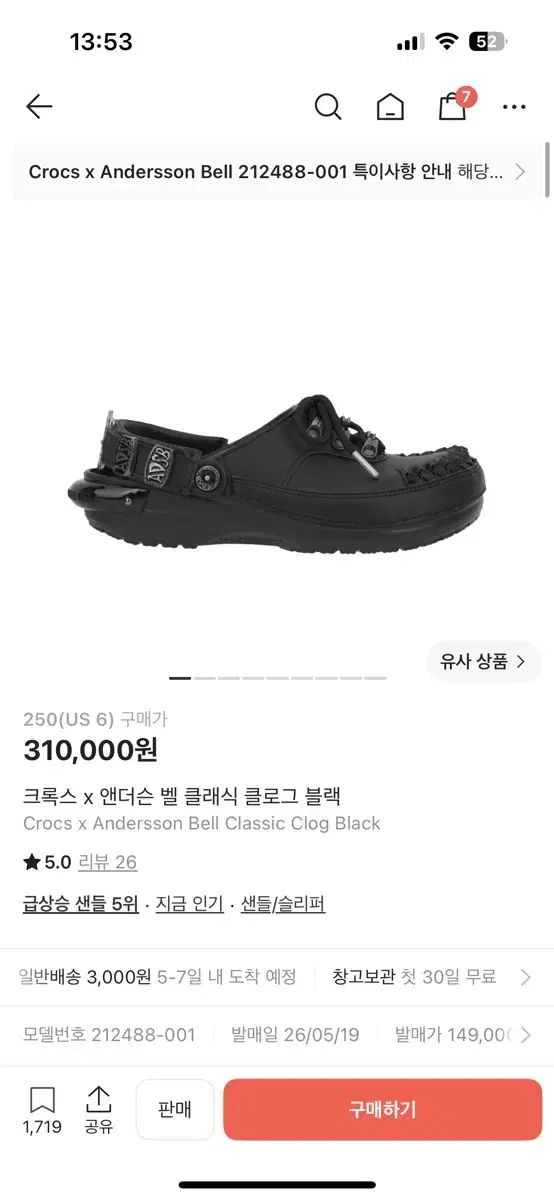Open the shopping bag with 7 items
The image size is (554, 1200).
455,104
